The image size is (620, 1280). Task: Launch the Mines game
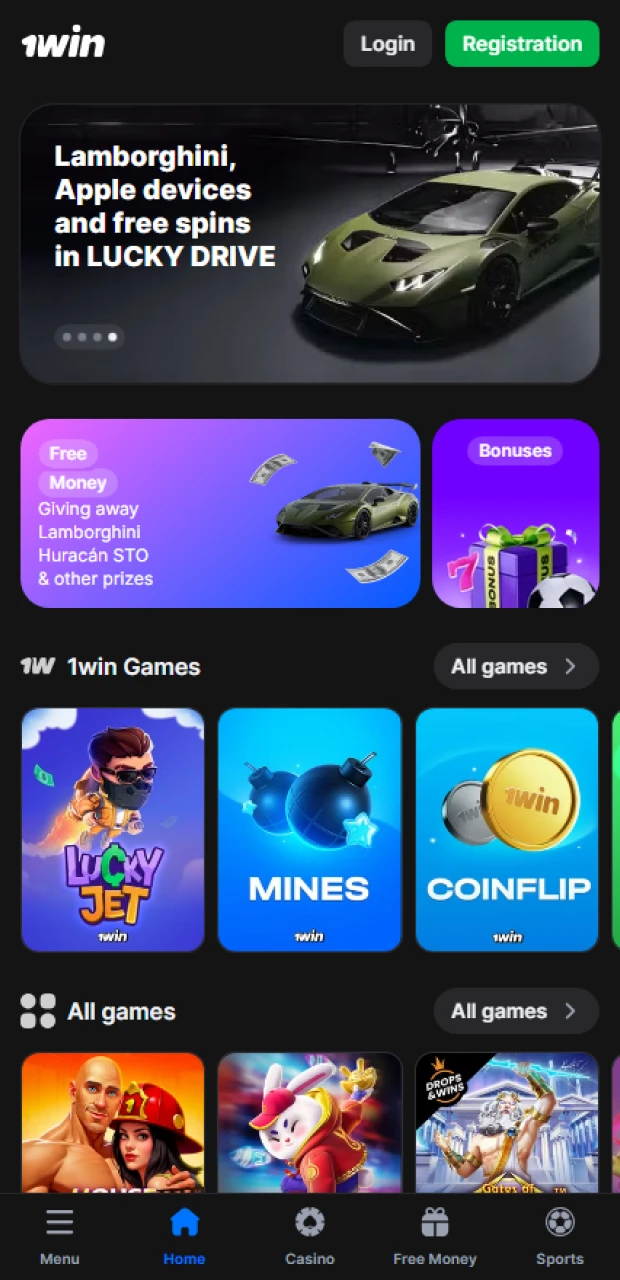tap(309, 829)
